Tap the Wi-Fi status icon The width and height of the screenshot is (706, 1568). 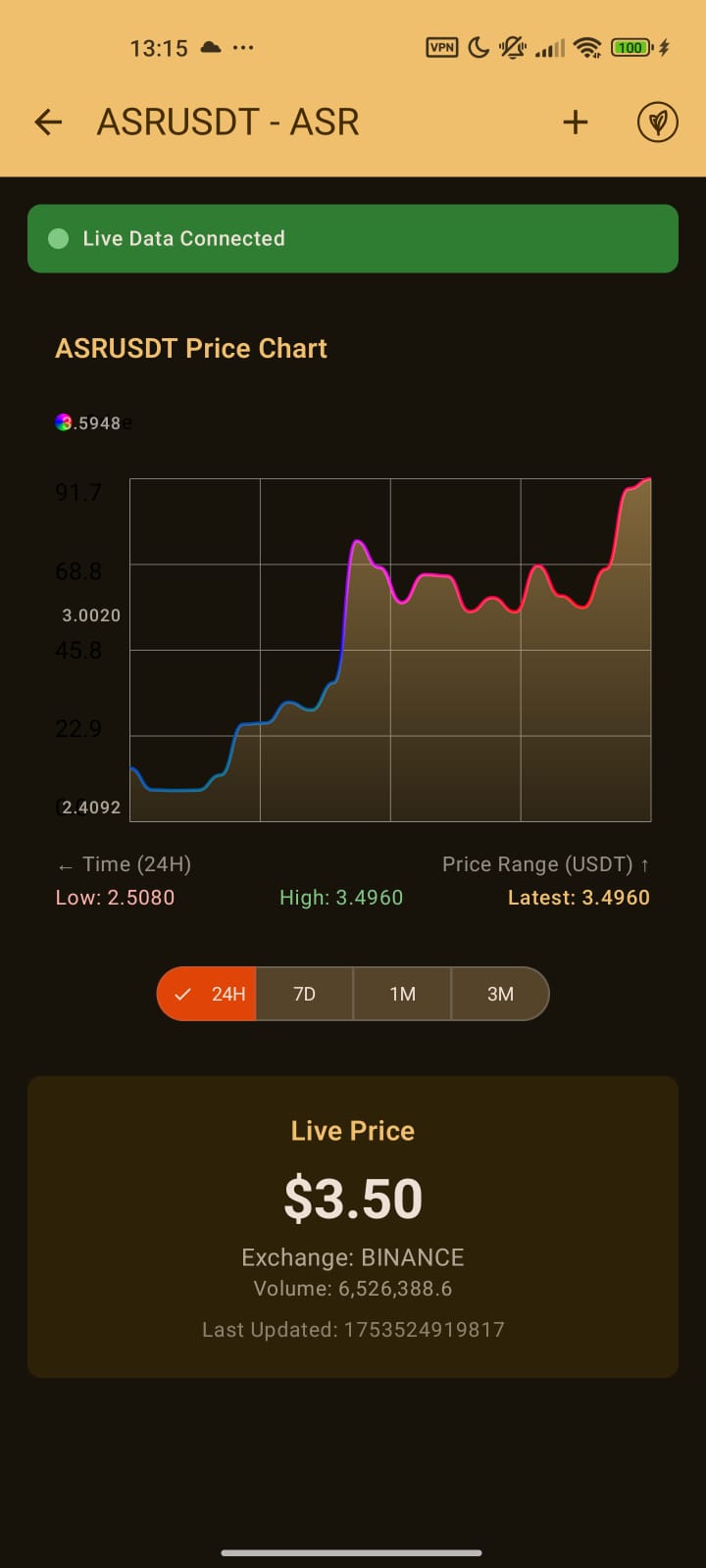[x=586, y=47]
